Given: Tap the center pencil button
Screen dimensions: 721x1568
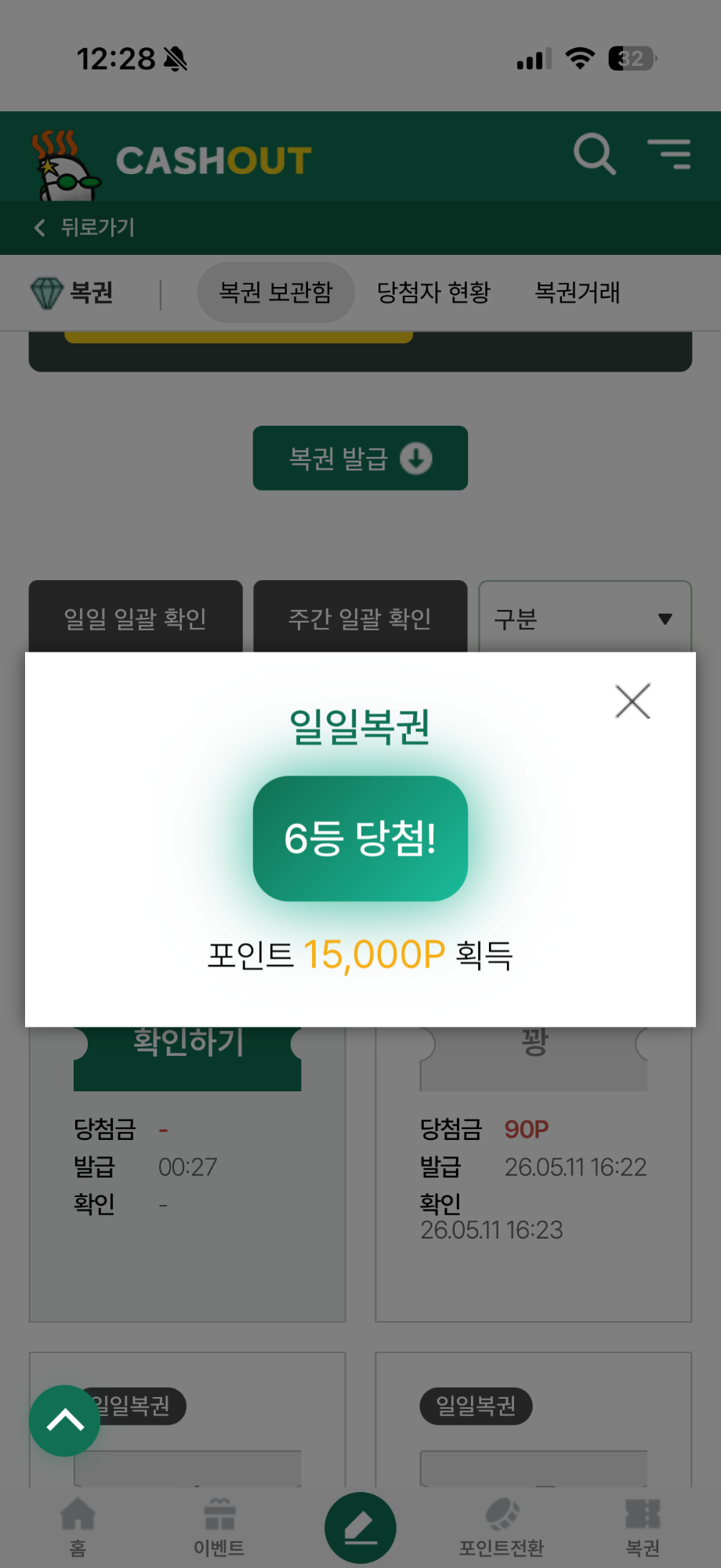Looking at the screenshot, I should tap(360, 1528).
